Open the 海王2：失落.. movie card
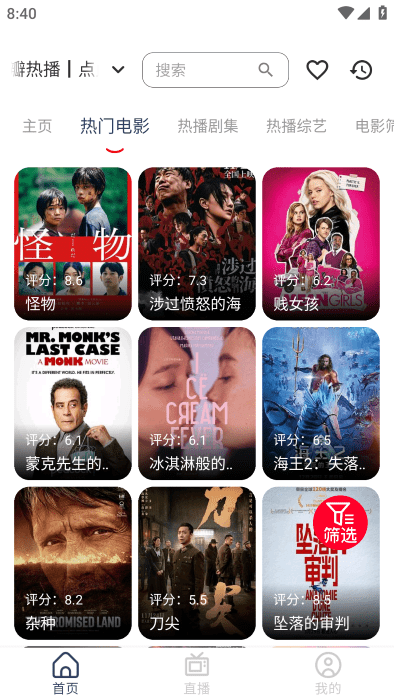394x700 pixels. tap(321, 404)
